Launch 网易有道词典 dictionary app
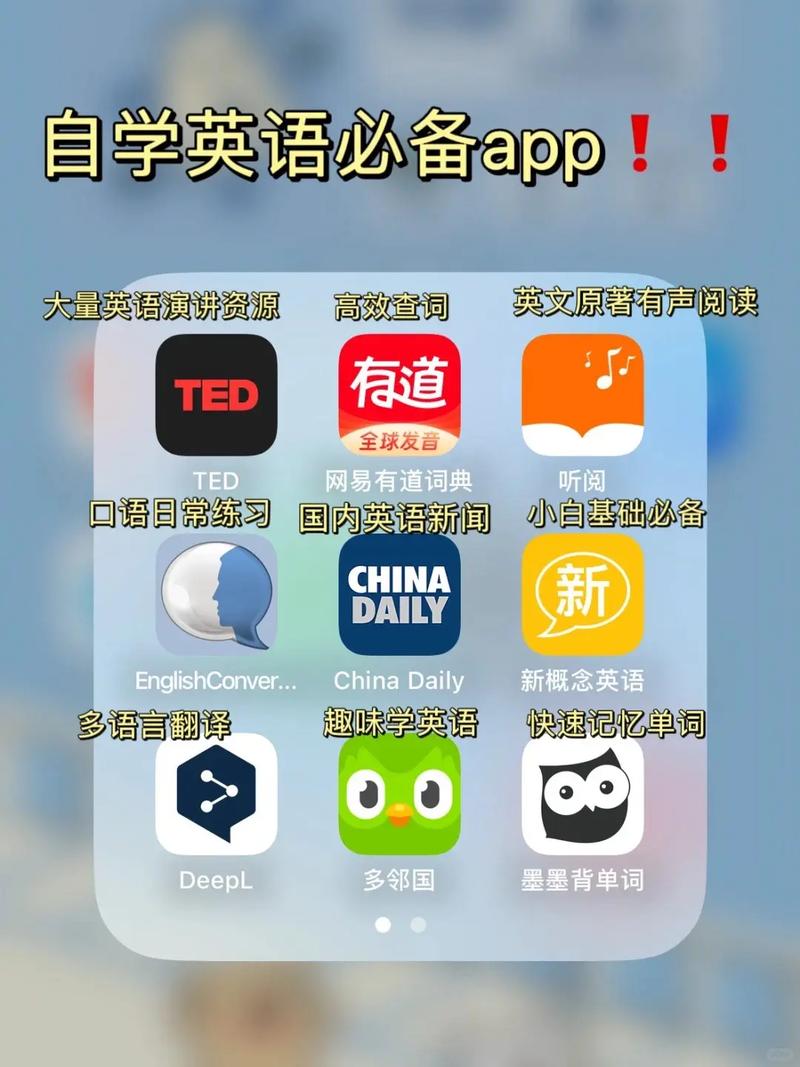The image size is (800, 1067). click(x=398, y=396)
